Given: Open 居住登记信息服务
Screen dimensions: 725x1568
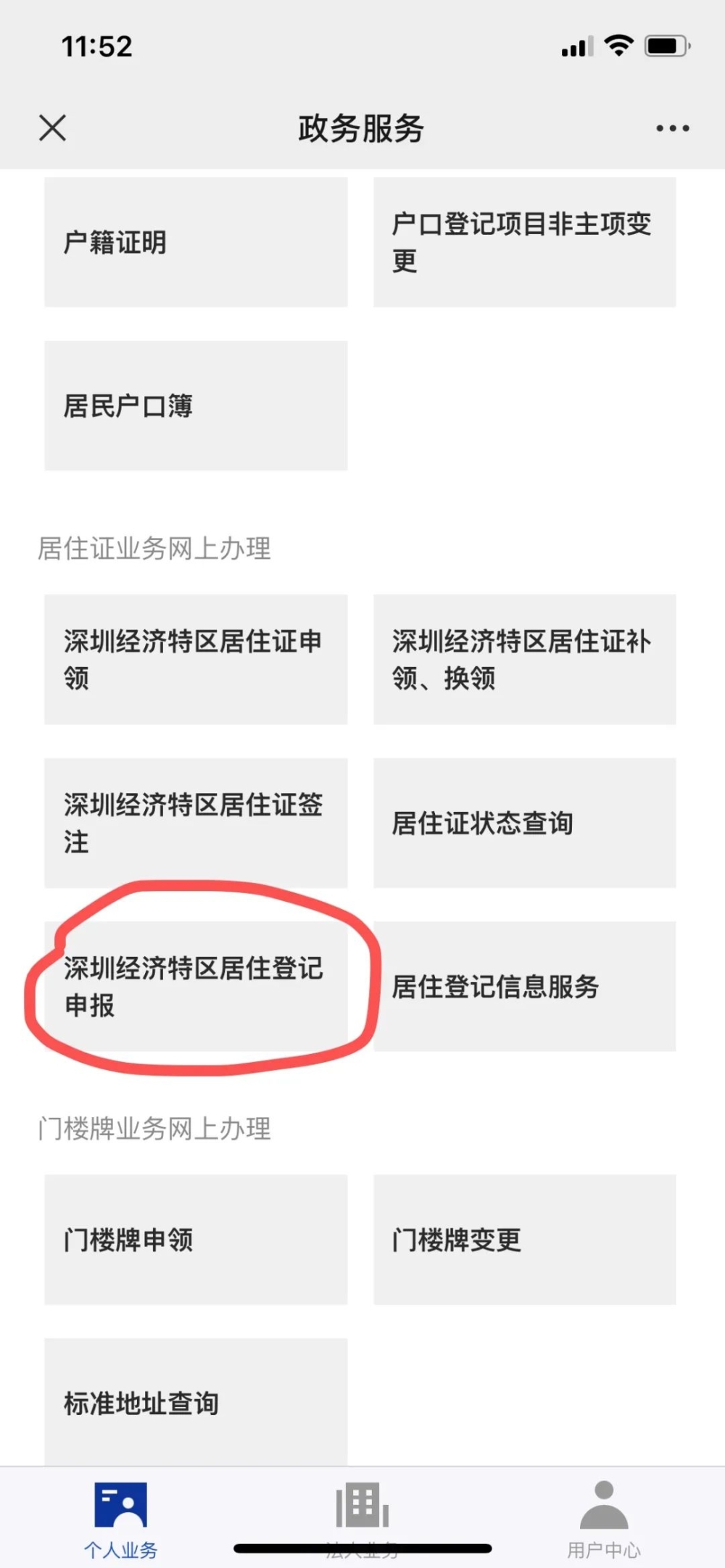Looking at the screenshot, I should [525, 987].
